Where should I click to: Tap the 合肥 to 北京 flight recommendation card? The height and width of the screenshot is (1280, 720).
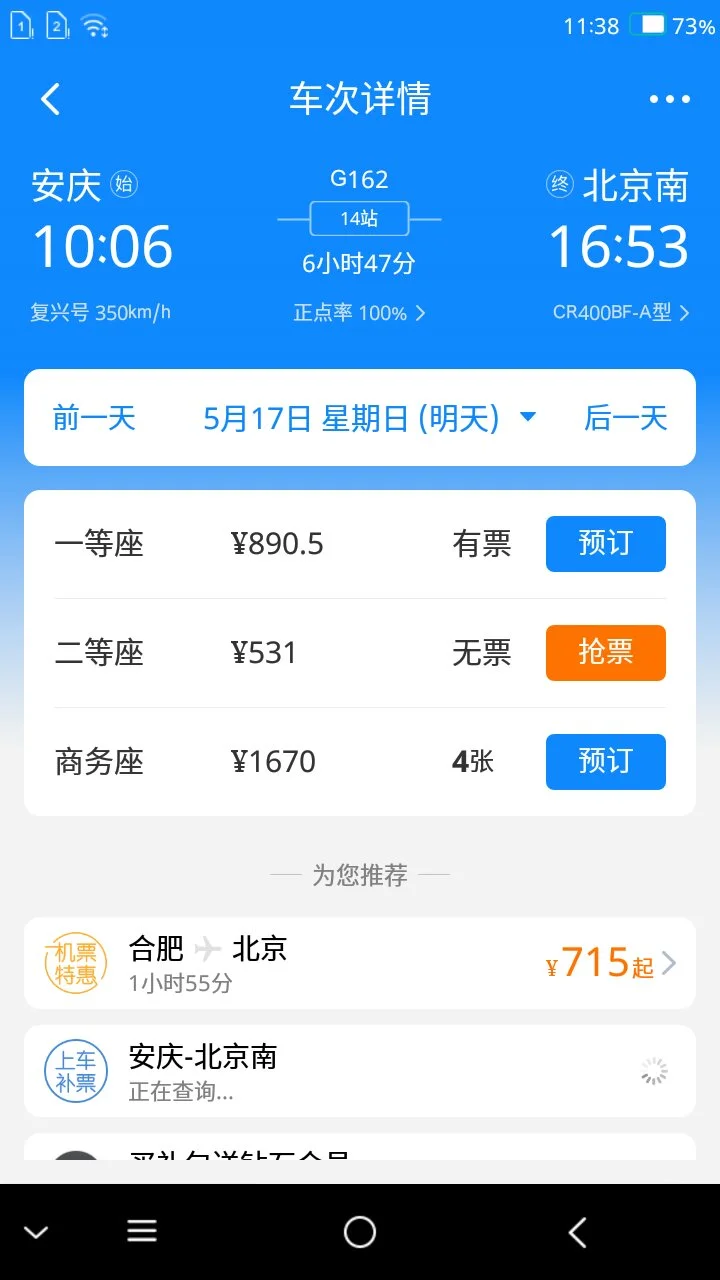click(360, 962)
